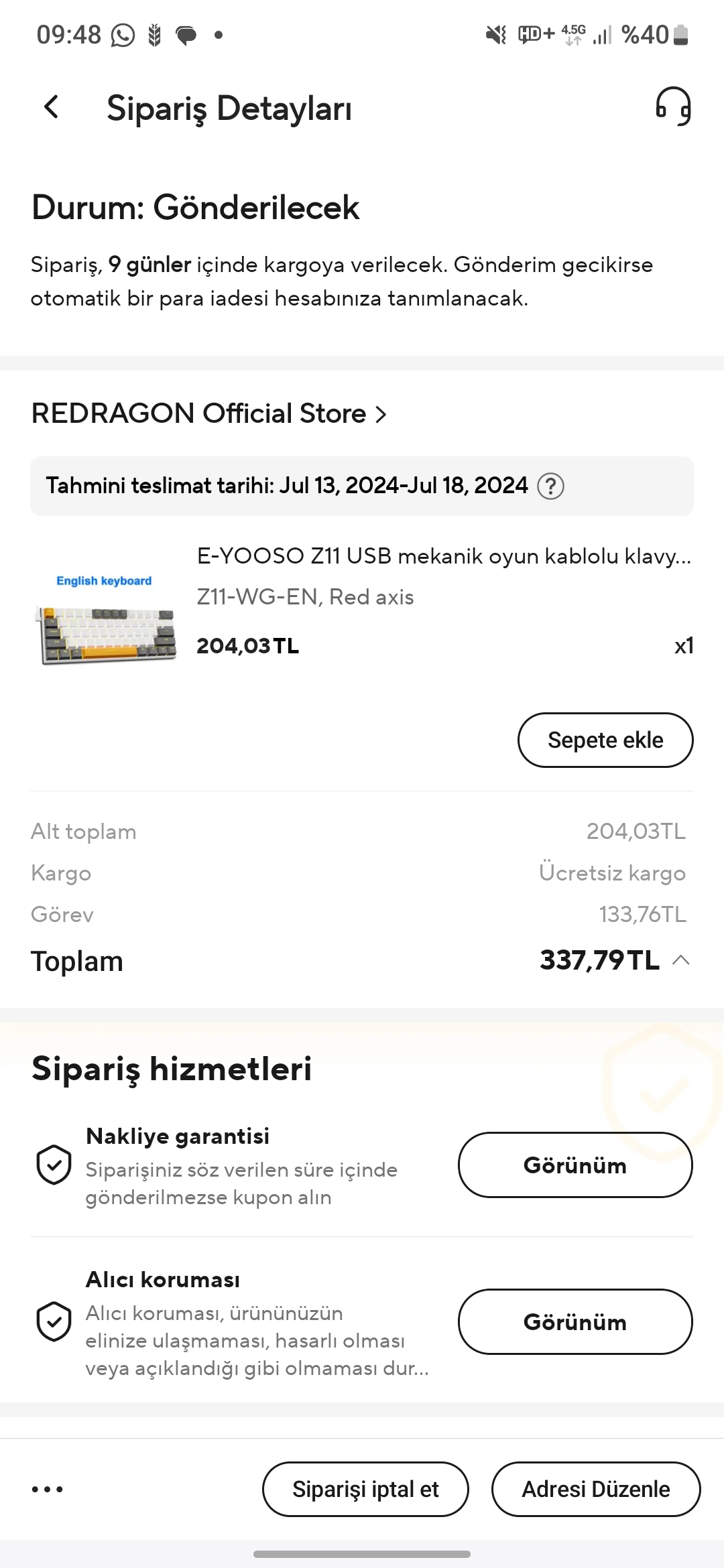Open REDRAGON Official Store page

tap(209, 414)
